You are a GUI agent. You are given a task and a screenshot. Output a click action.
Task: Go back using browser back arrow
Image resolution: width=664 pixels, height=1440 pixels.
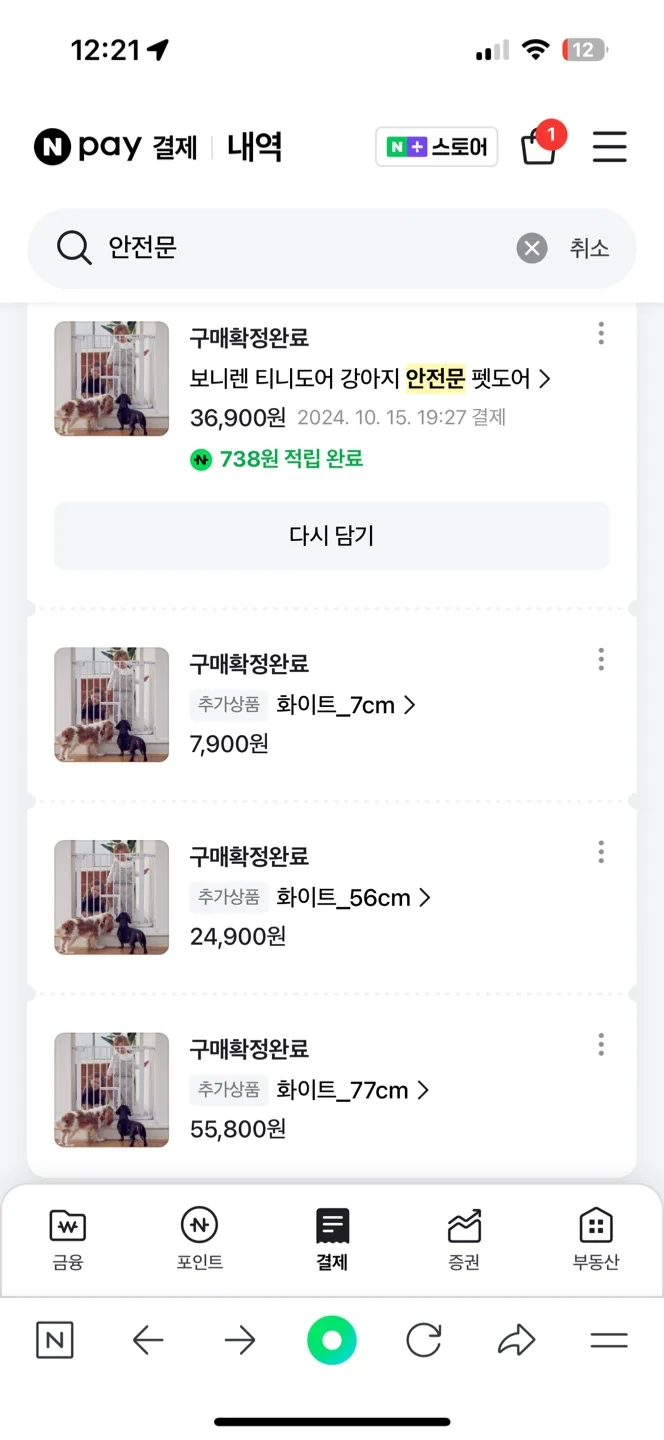tap(148, 1341)
